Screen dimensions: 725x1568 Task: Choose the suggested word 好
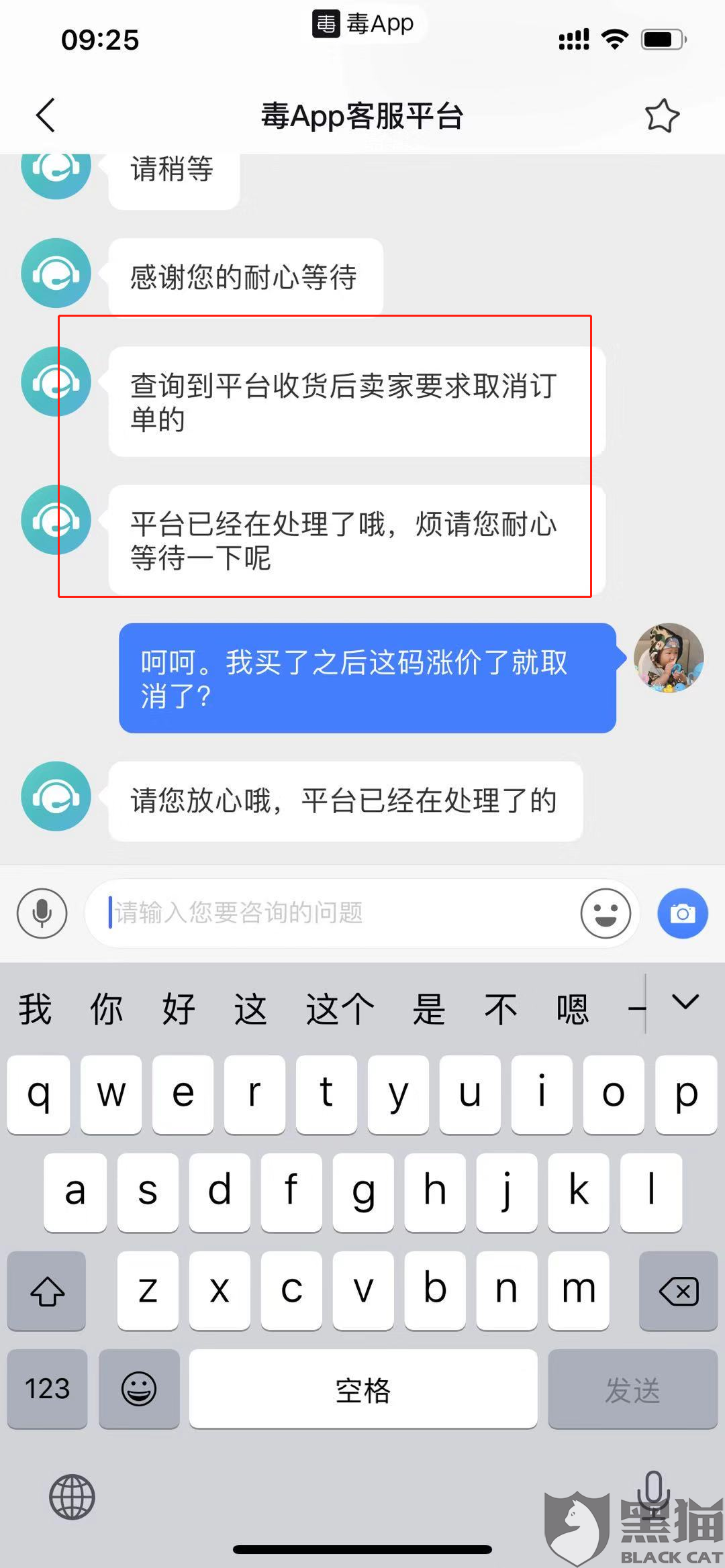(x=179, y=1008)
